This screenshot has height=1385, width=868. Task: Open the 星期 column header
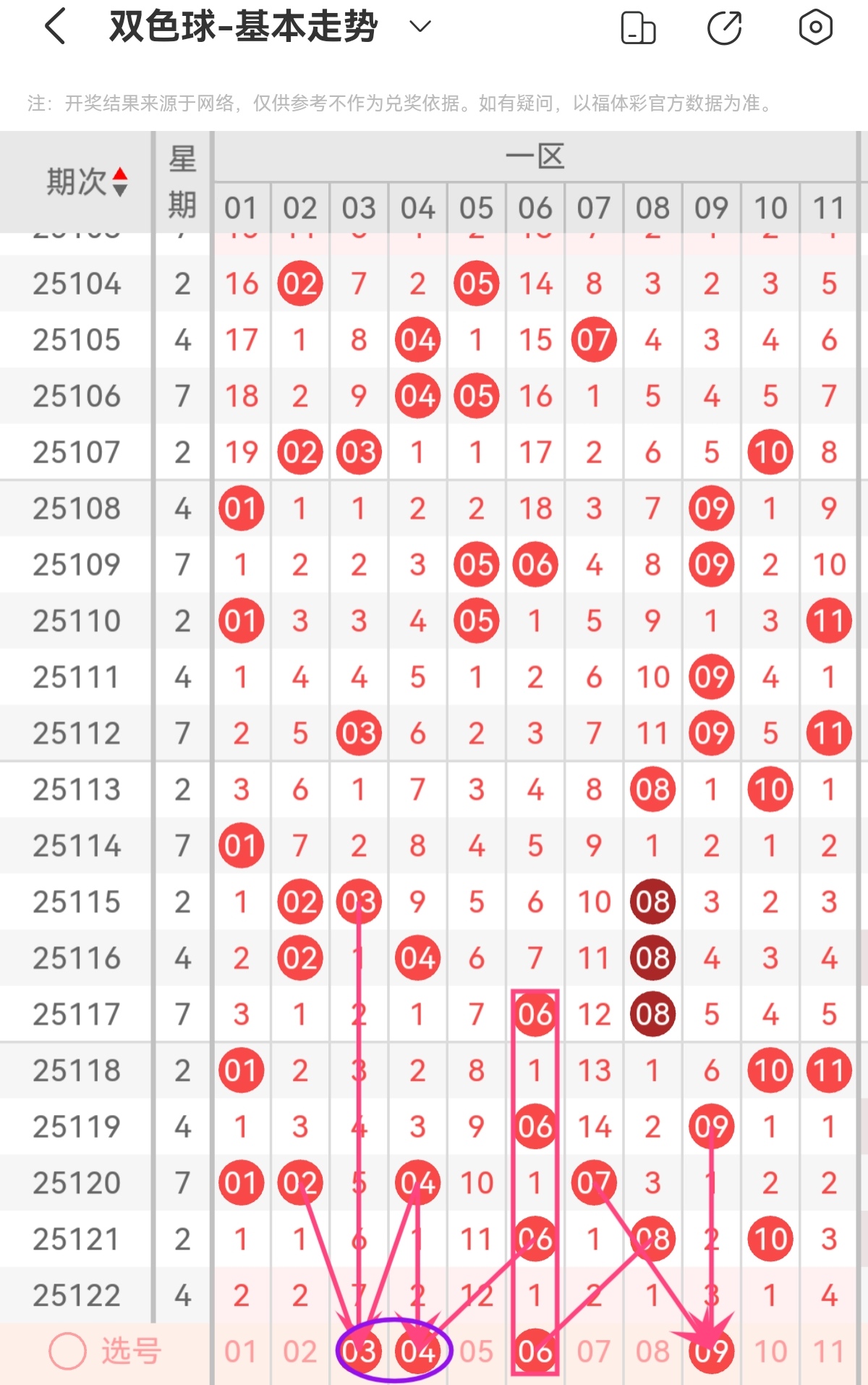tap(182, 179)
